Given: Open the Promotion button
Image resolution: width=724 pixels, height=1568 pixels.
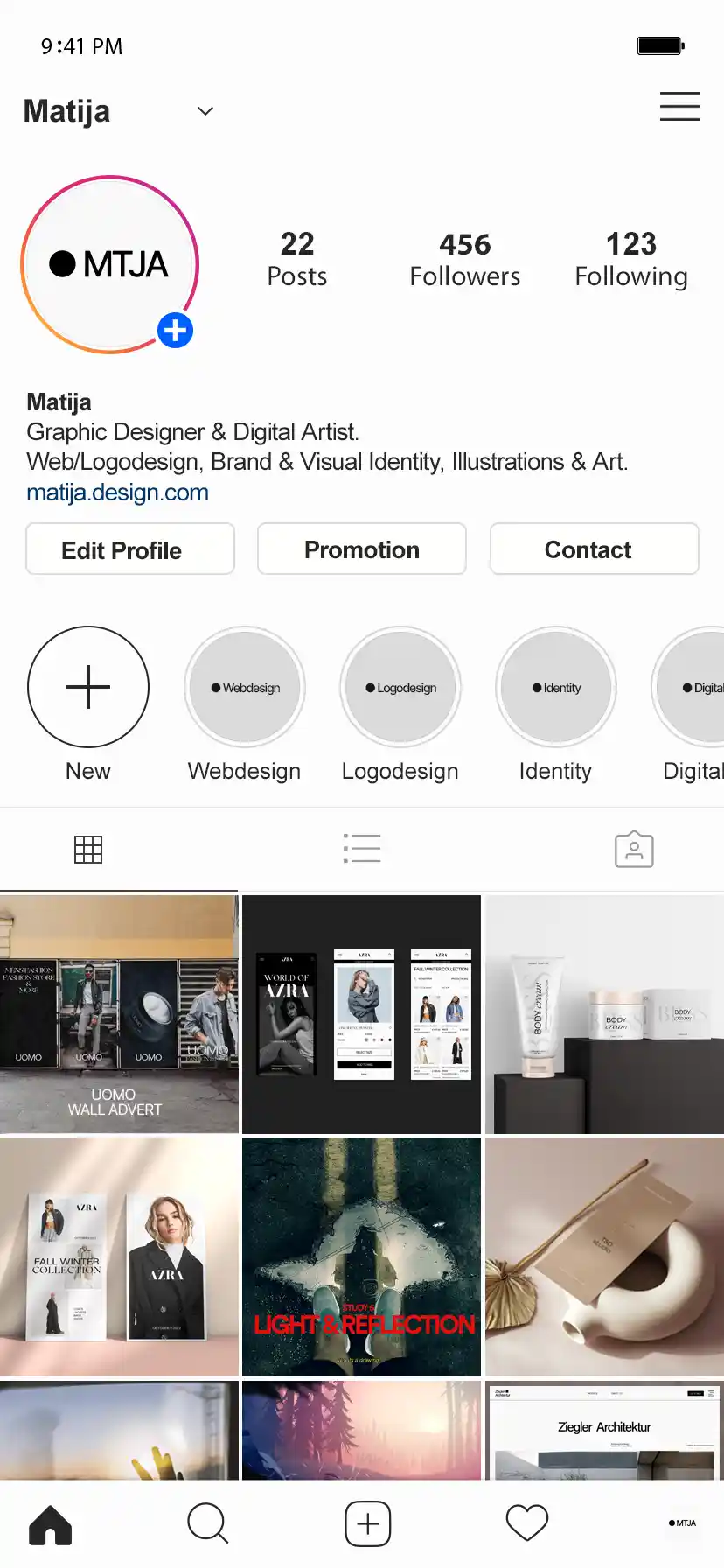Looking at the screenshot, I should (x=361, y=549).
